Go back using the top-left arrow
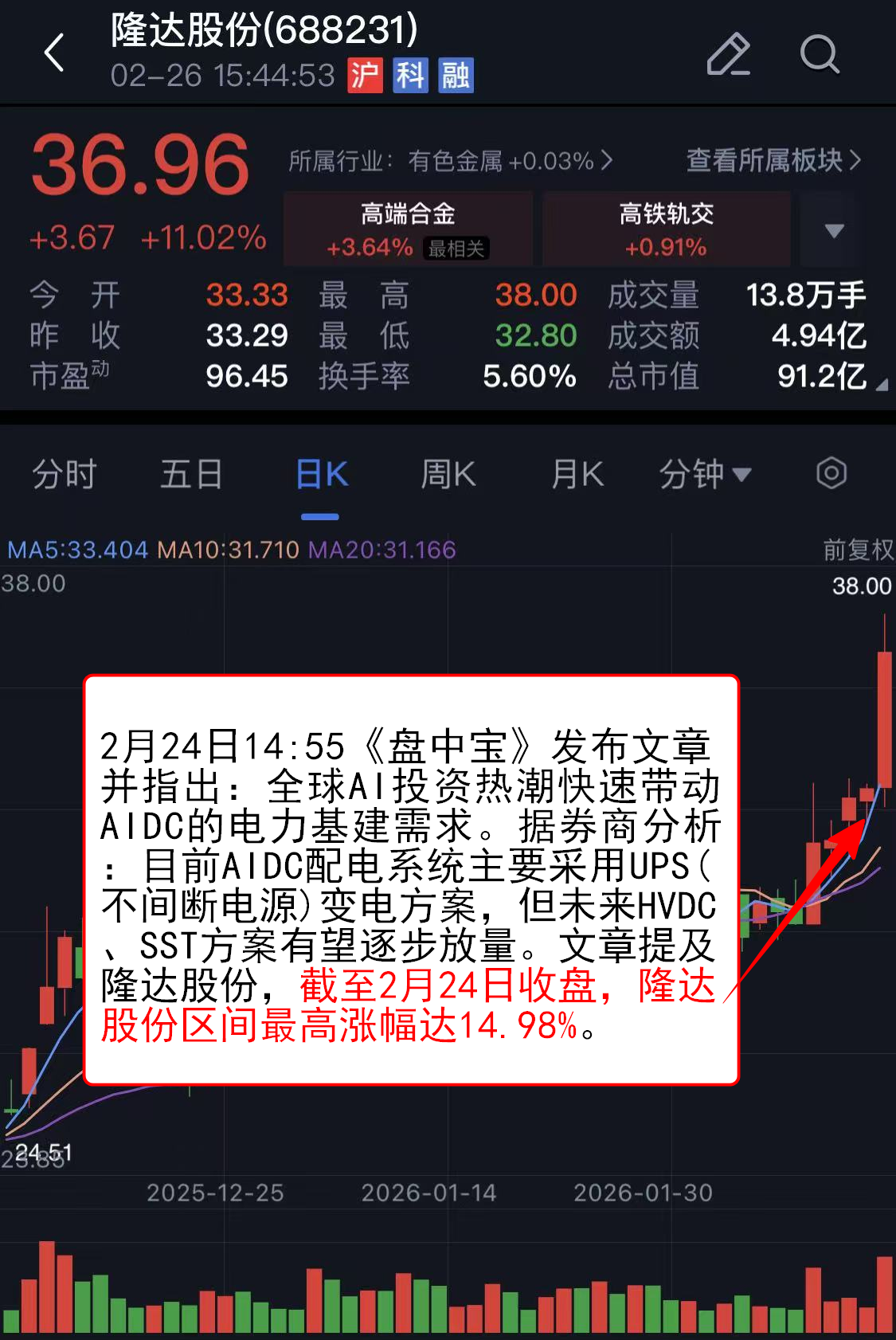 tap(54, 53)
